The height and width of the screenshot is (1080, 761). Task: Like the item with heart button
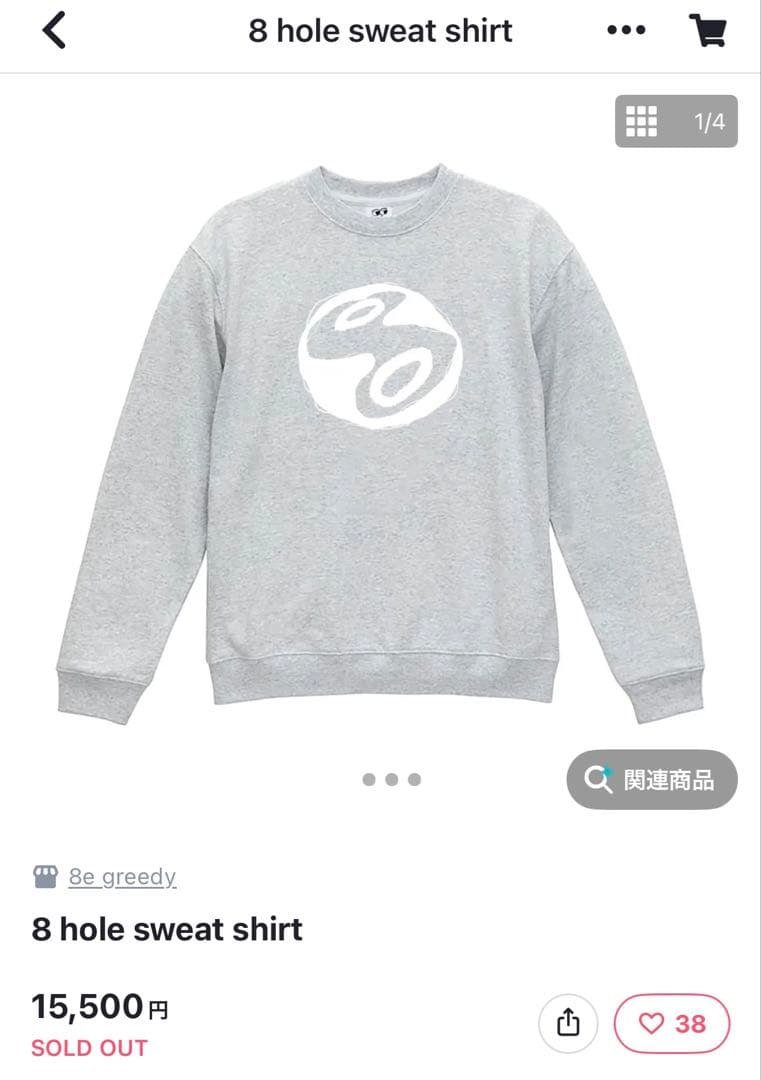pyautogui.click(x=672, y=1023)
